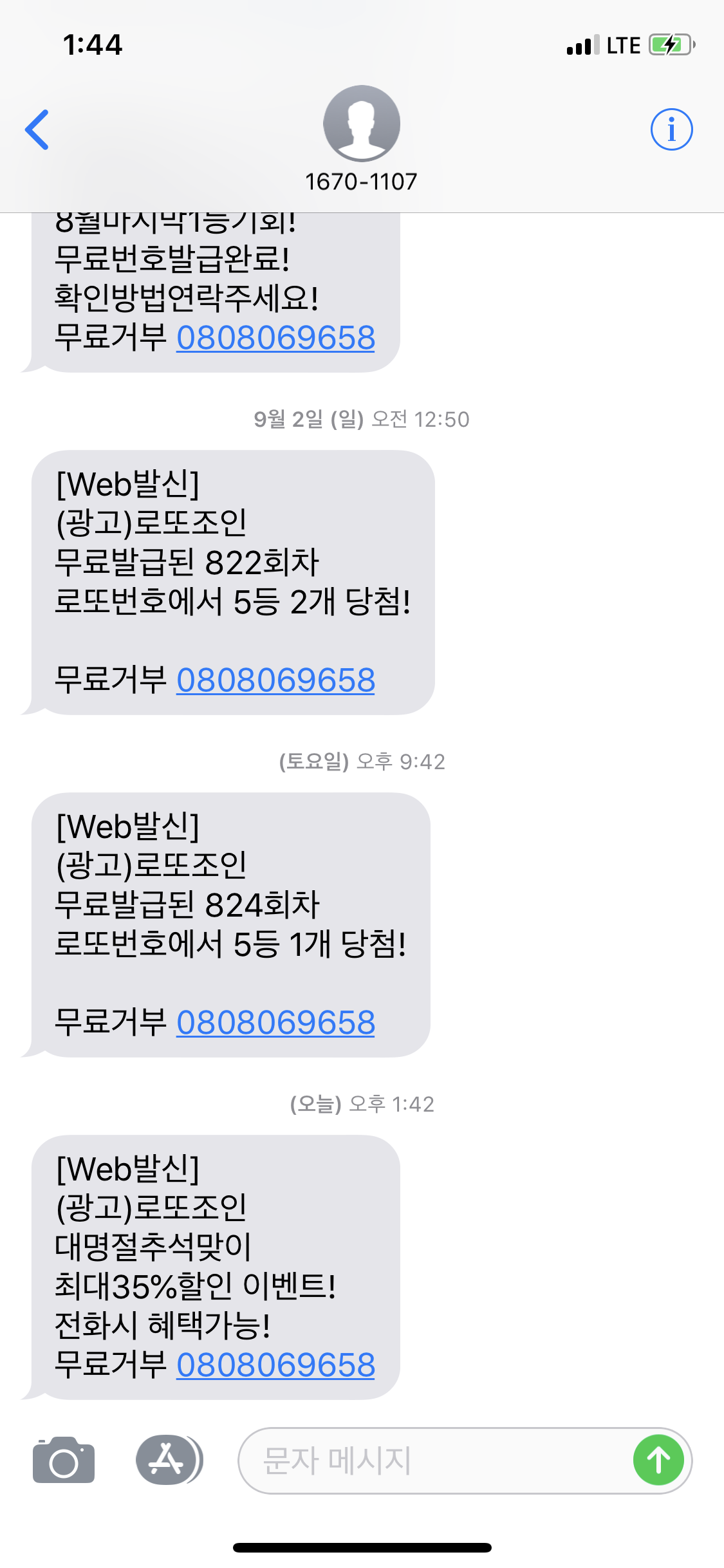The height and width of the screenshot is (1568, 724).
Task: Open contact info for 1670-1107
Action: pos(671,129)
